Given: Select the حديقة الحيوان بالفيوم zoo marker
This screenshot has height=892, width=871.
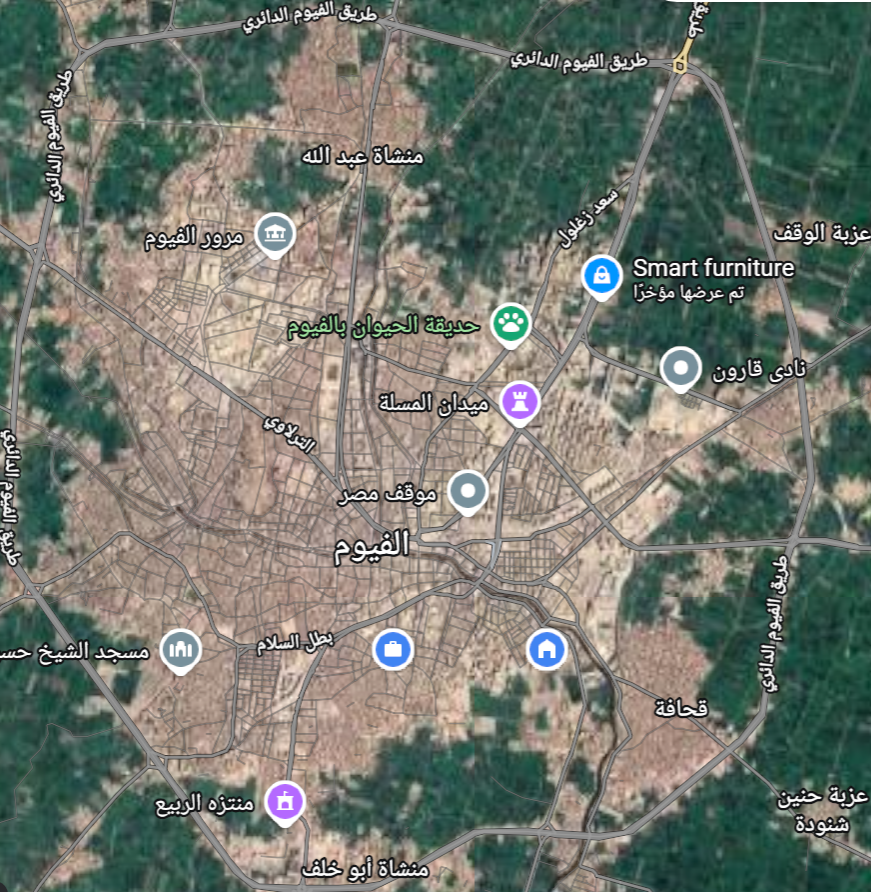Looking at the screenshot, I should click(x=511, y=324).
